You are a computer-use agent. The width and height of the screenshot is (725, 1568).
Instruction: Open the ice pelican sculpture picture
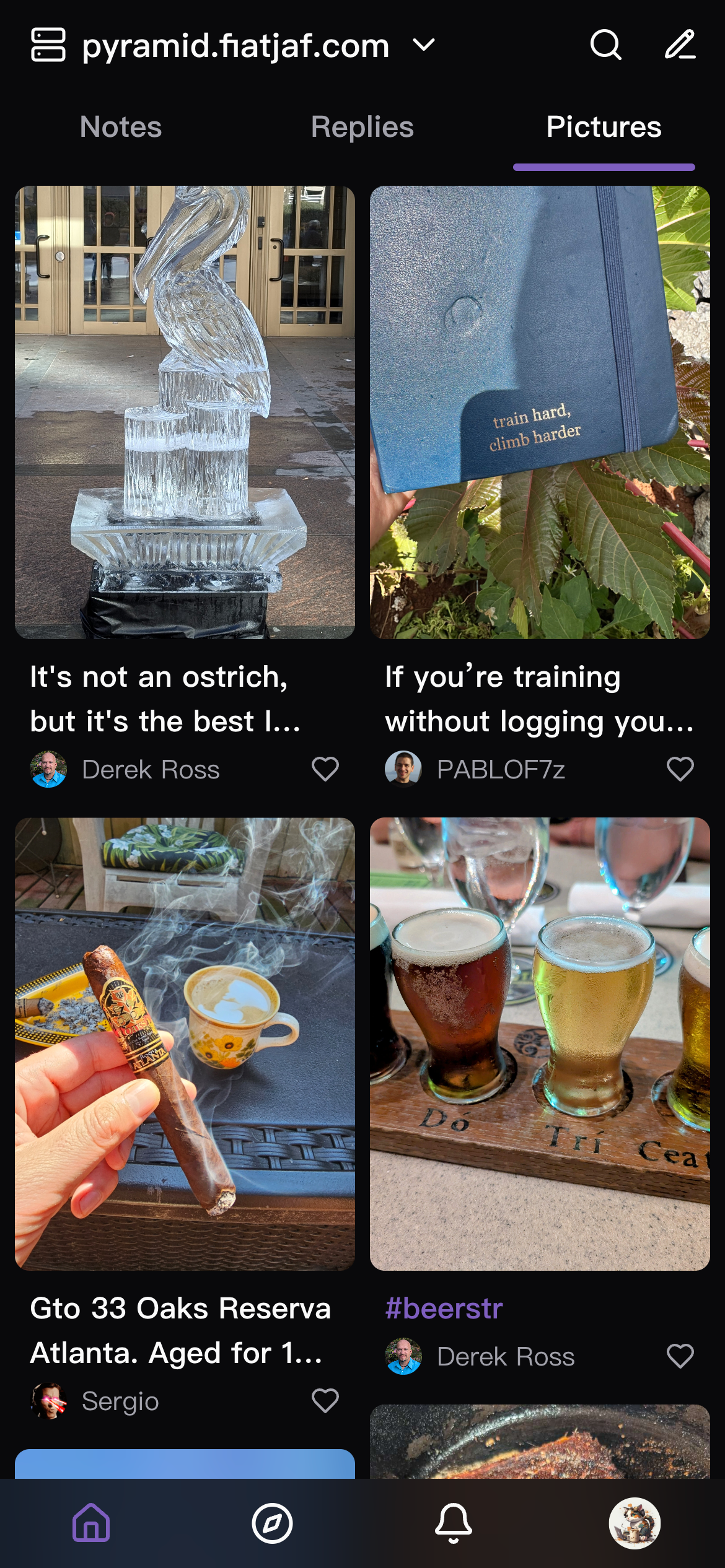[185, 412]
